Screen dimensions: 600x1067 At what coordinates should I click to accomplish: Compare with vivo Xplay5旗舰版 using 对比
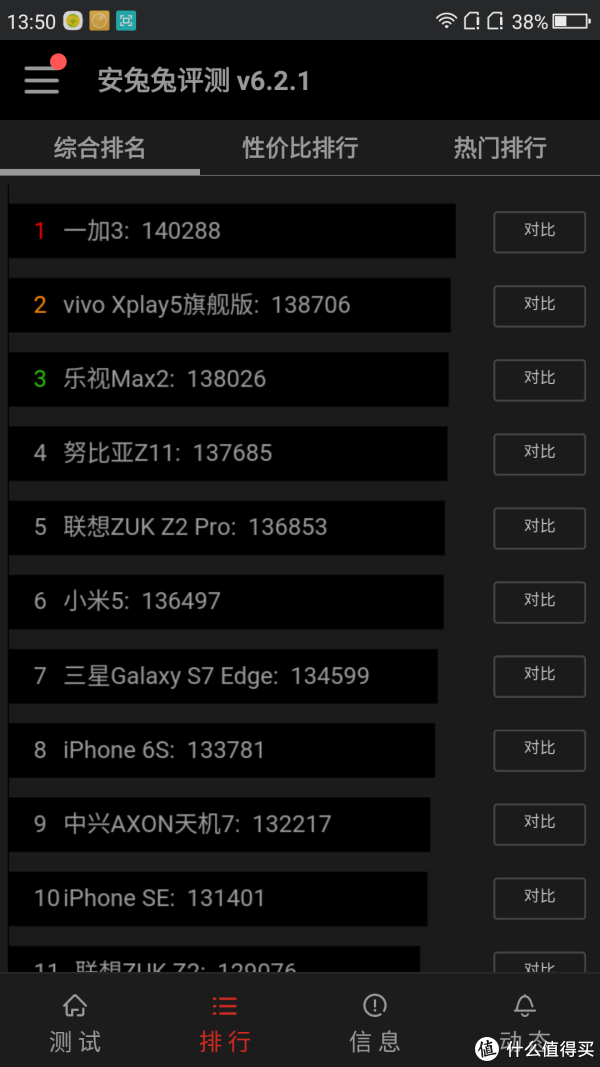pyautogui.click(x=539, y=306)
